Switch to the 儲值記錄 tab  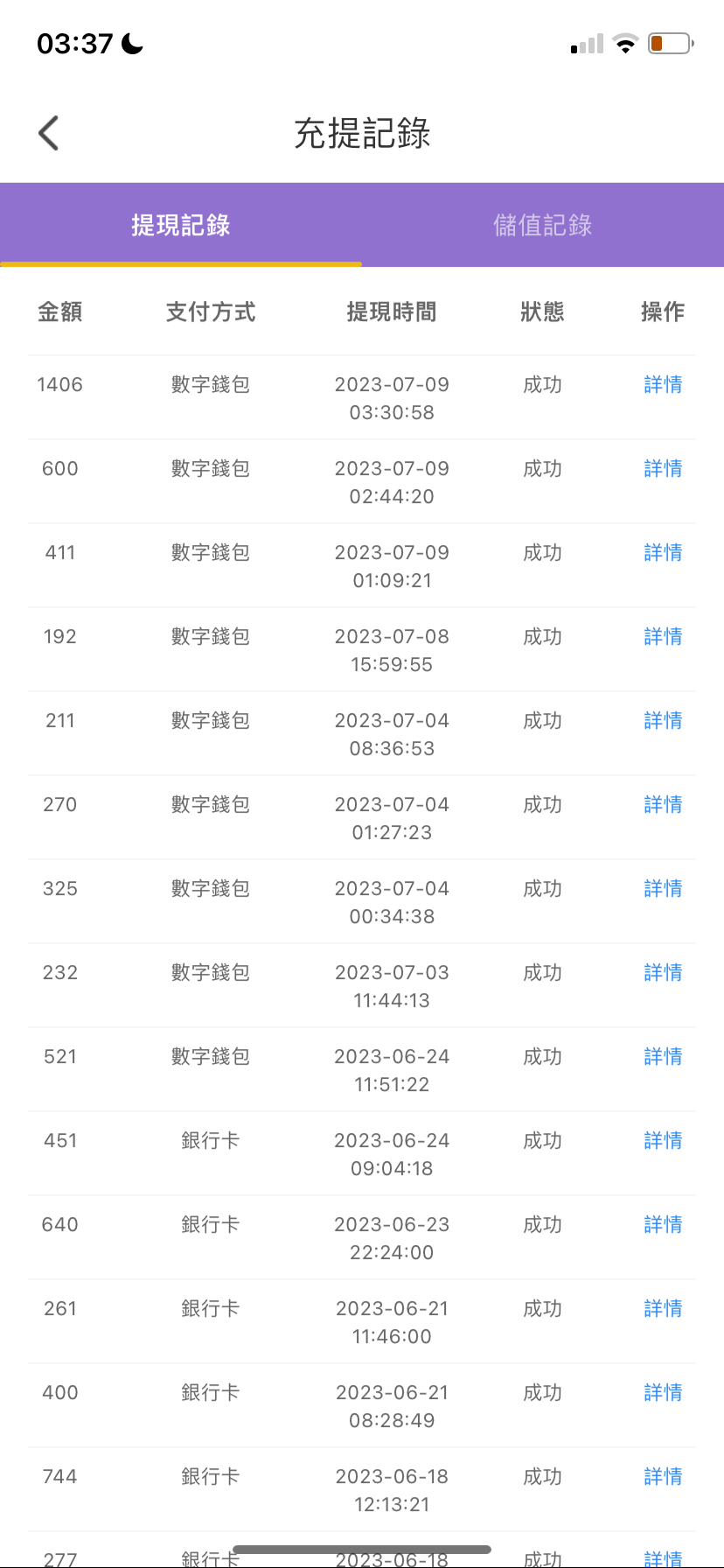pyautogui.click(x=542, y=225)
